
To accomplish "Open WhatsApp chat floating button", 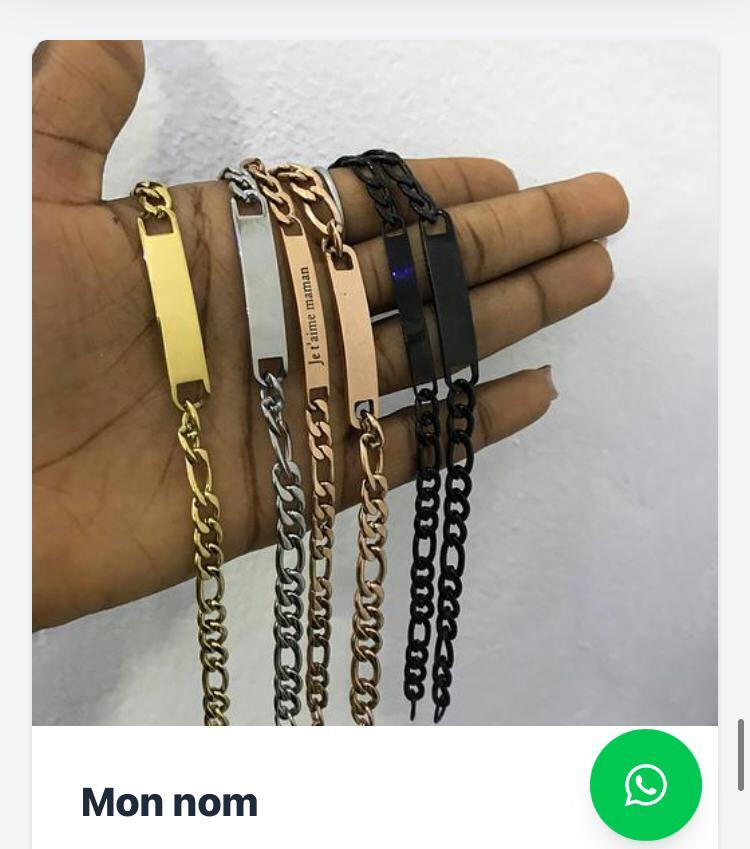I will (646, 785).
